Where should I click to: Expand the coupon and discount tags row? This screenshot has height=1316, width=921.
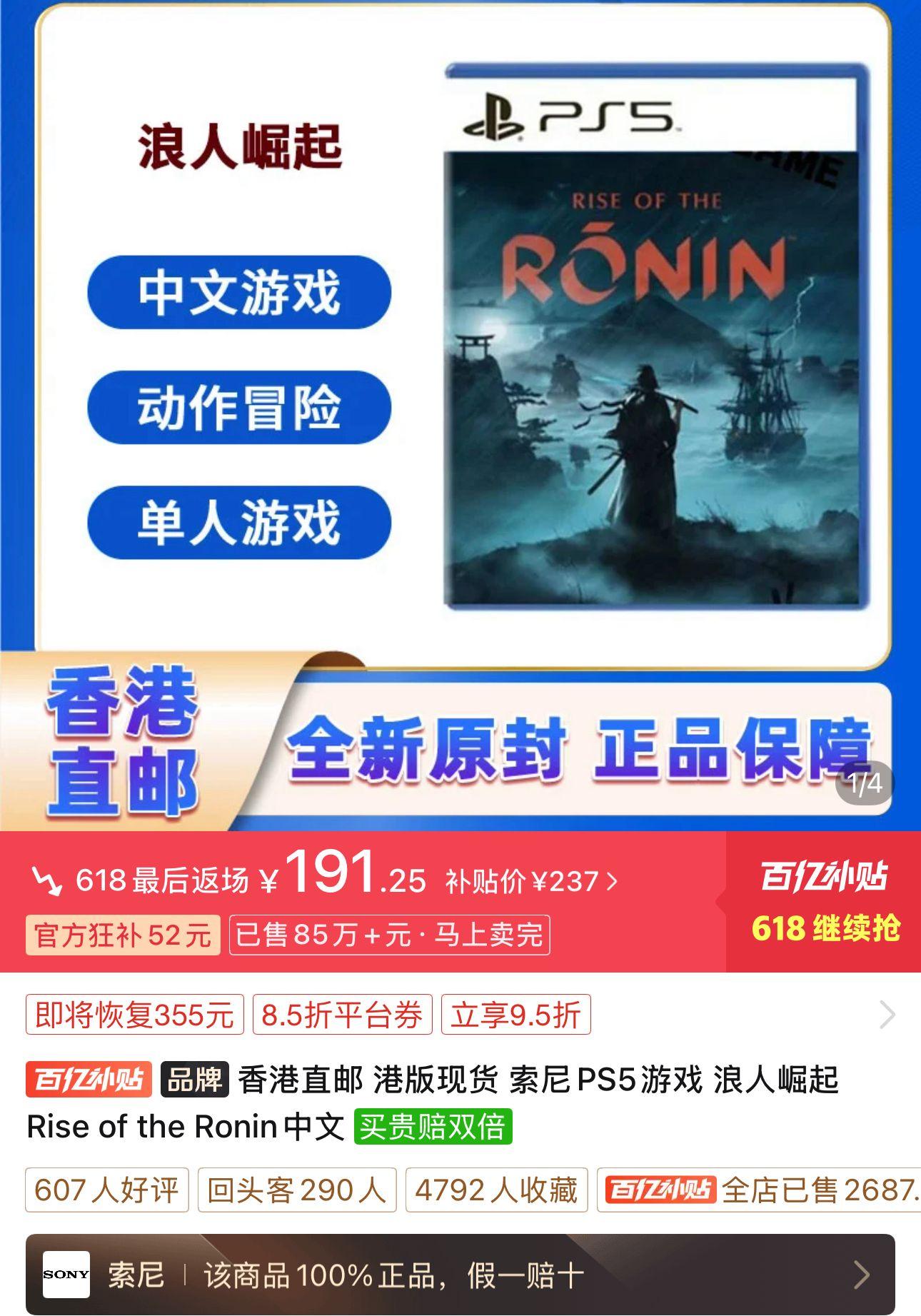[887, 1014]
